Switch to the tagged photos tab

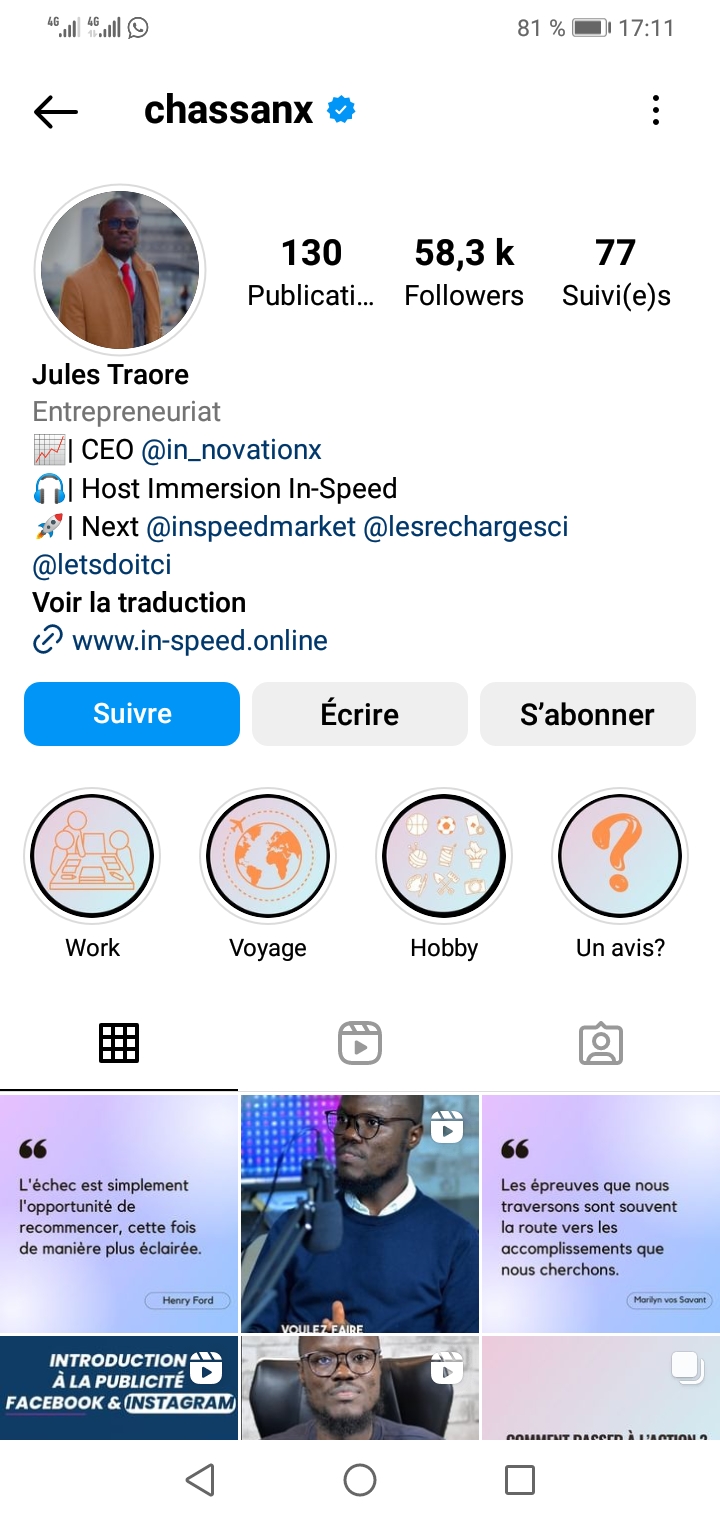click(601, 1043)
